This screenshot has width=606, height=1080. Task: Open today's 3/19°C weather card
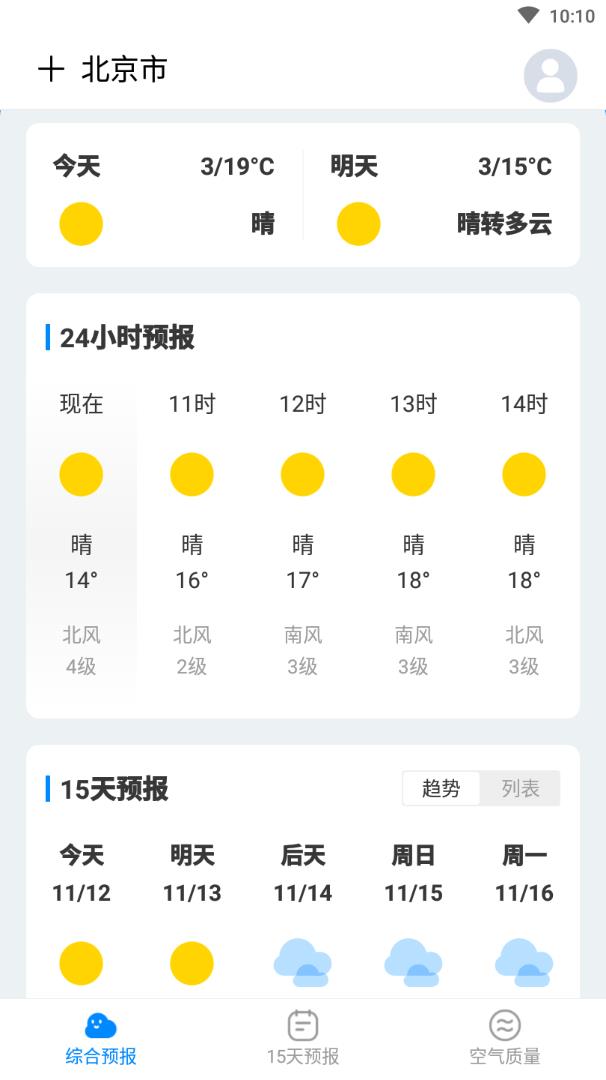pyautogui.click(x=164, y=195)
